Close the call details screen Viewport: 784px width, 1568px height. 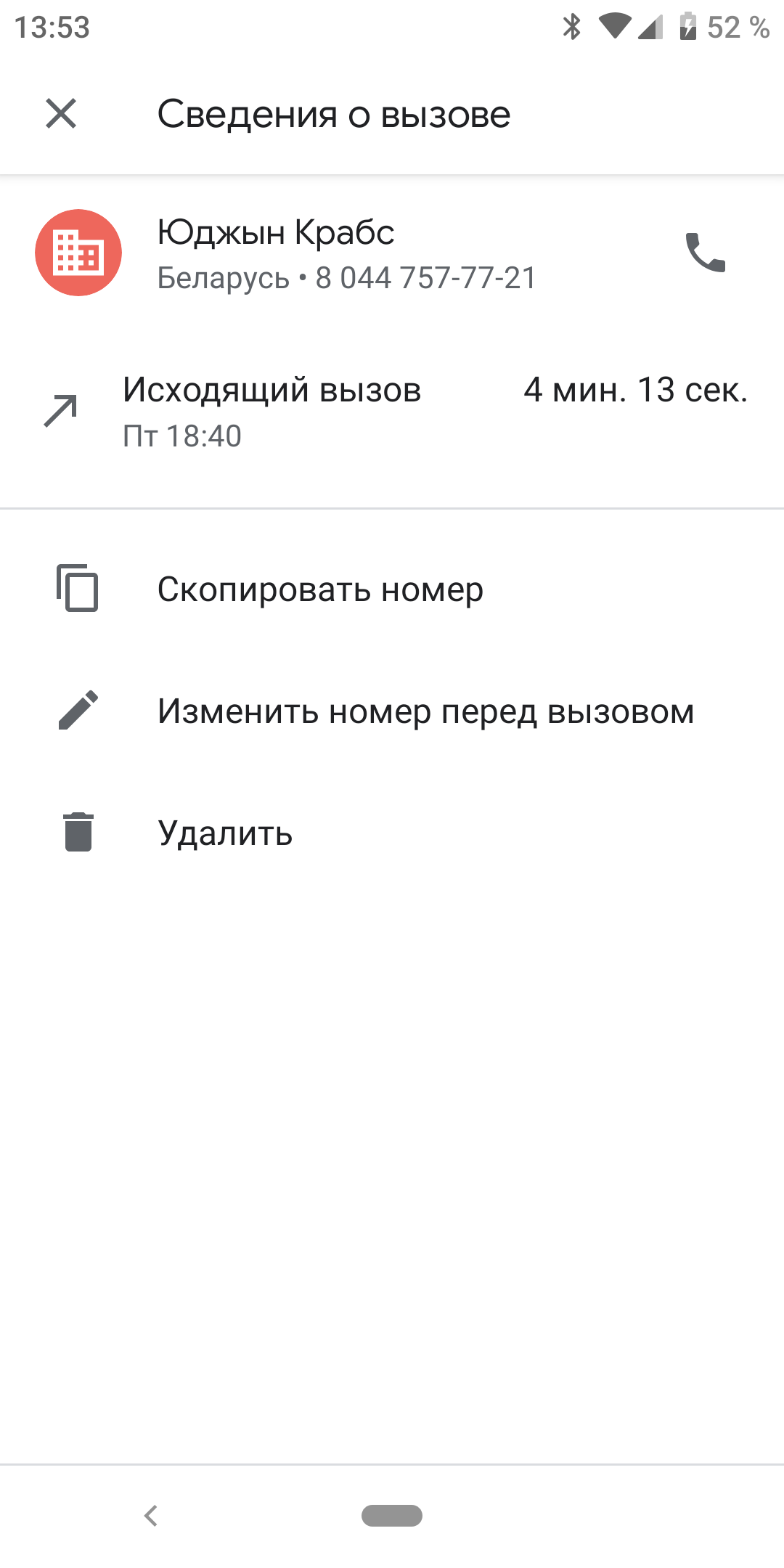pos(61,114)
